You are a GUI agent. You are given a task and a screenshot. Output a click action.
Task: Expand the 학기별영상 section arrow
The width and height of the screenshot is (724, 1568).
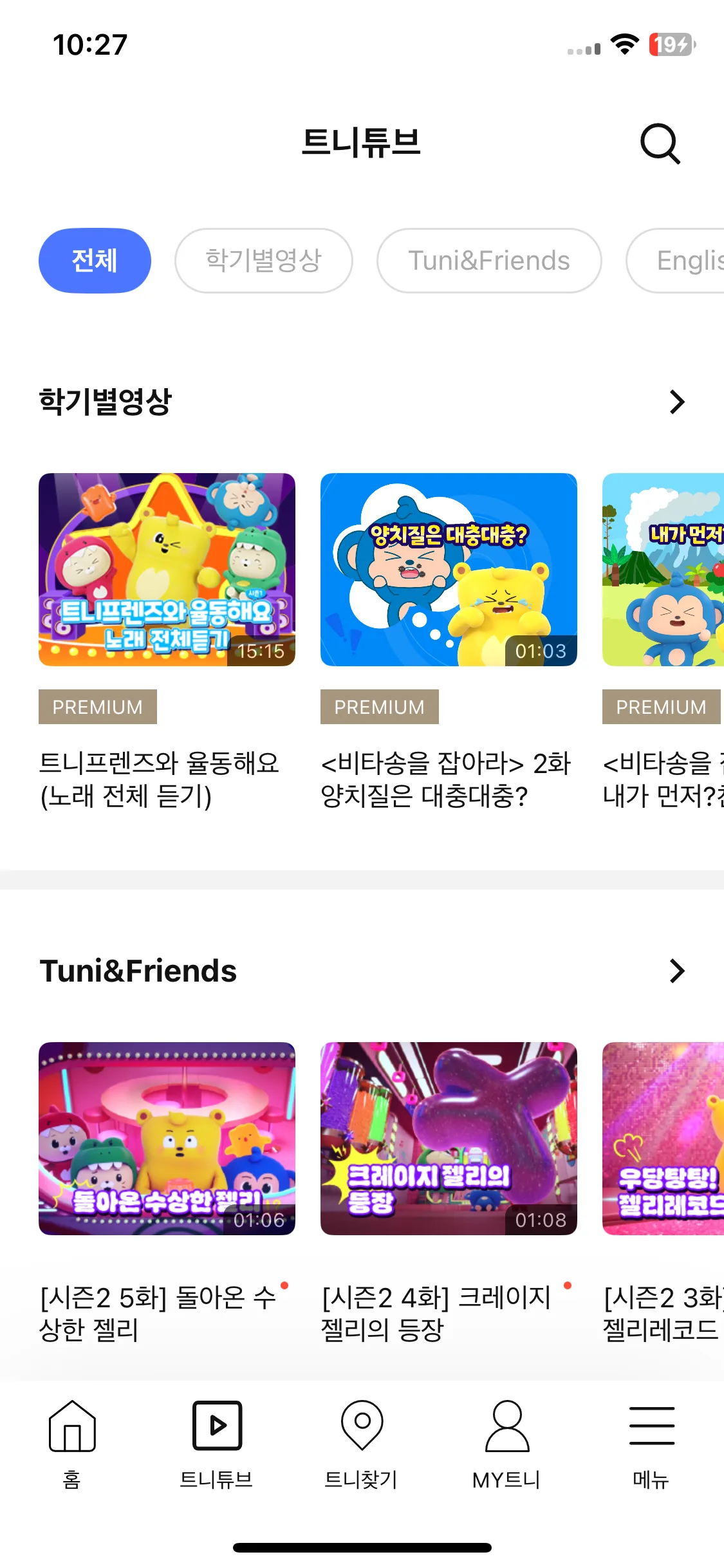(x=676, y=402)
